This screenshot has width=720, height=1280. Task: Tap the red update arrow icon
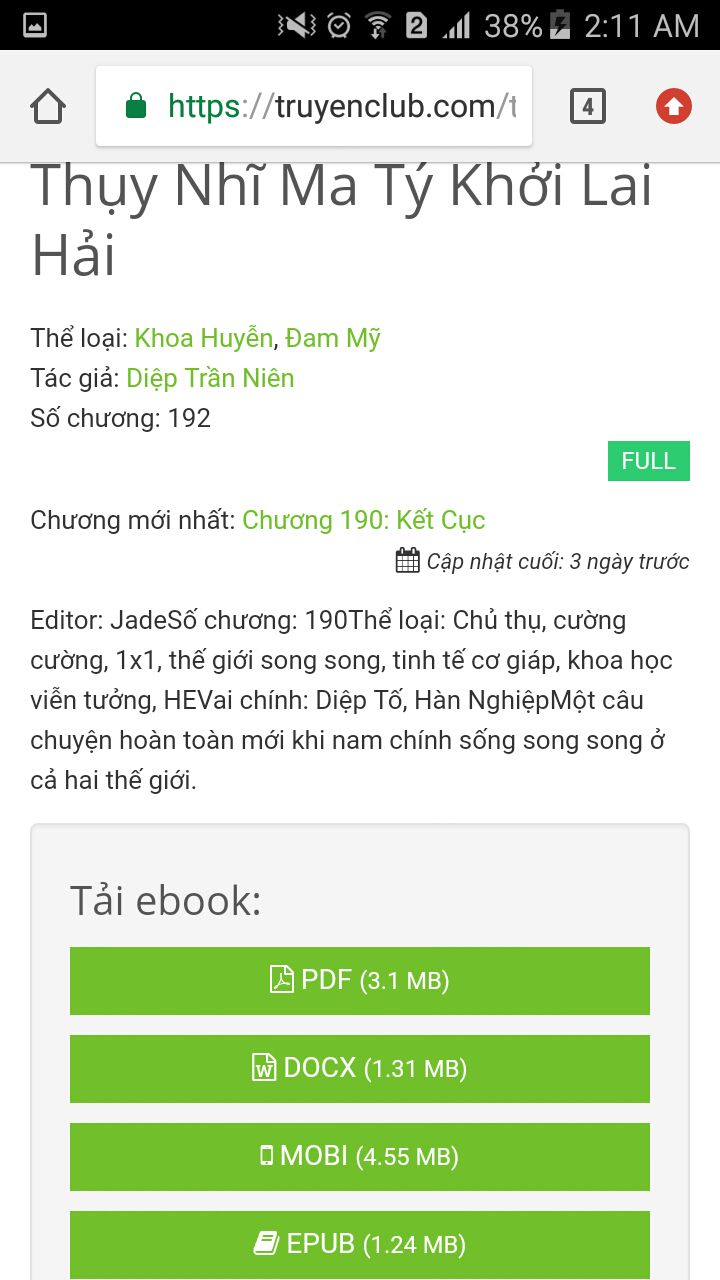click(674, 106)
